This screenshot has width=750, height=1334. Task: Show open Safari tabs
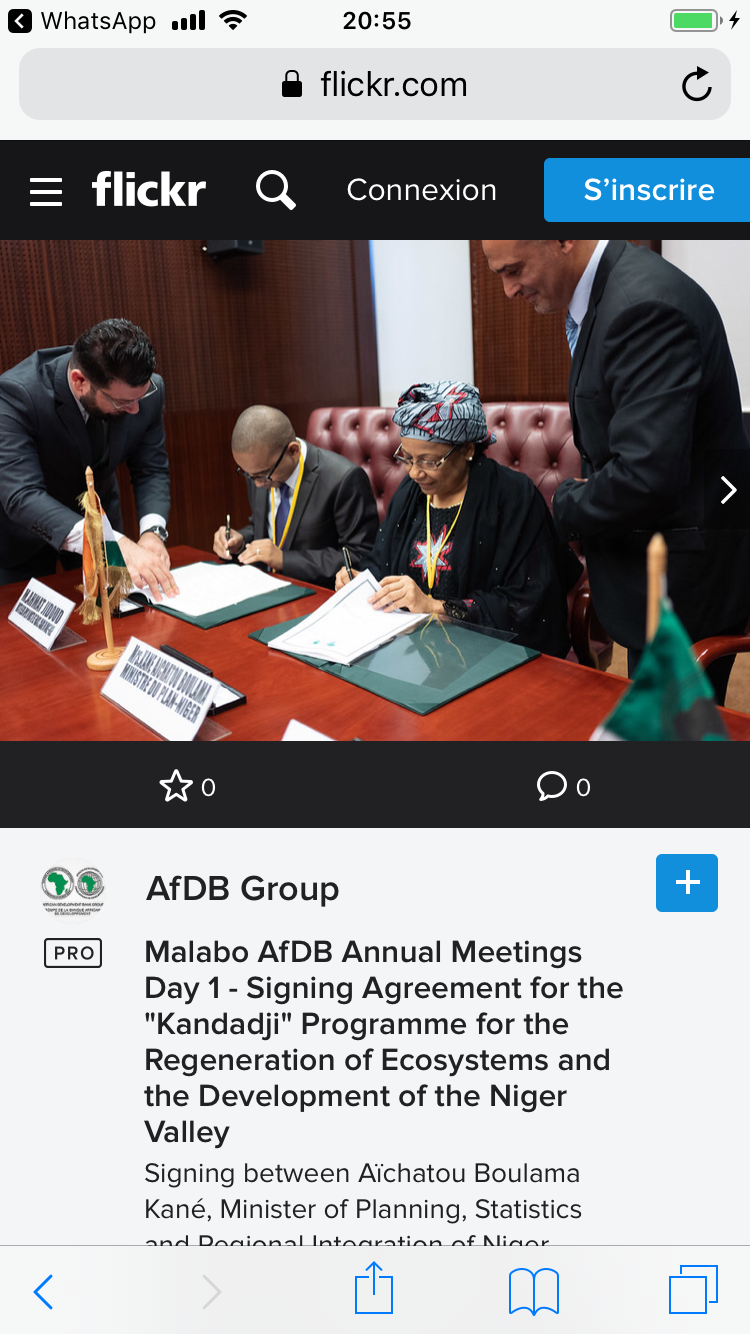tap(693, 1290)
